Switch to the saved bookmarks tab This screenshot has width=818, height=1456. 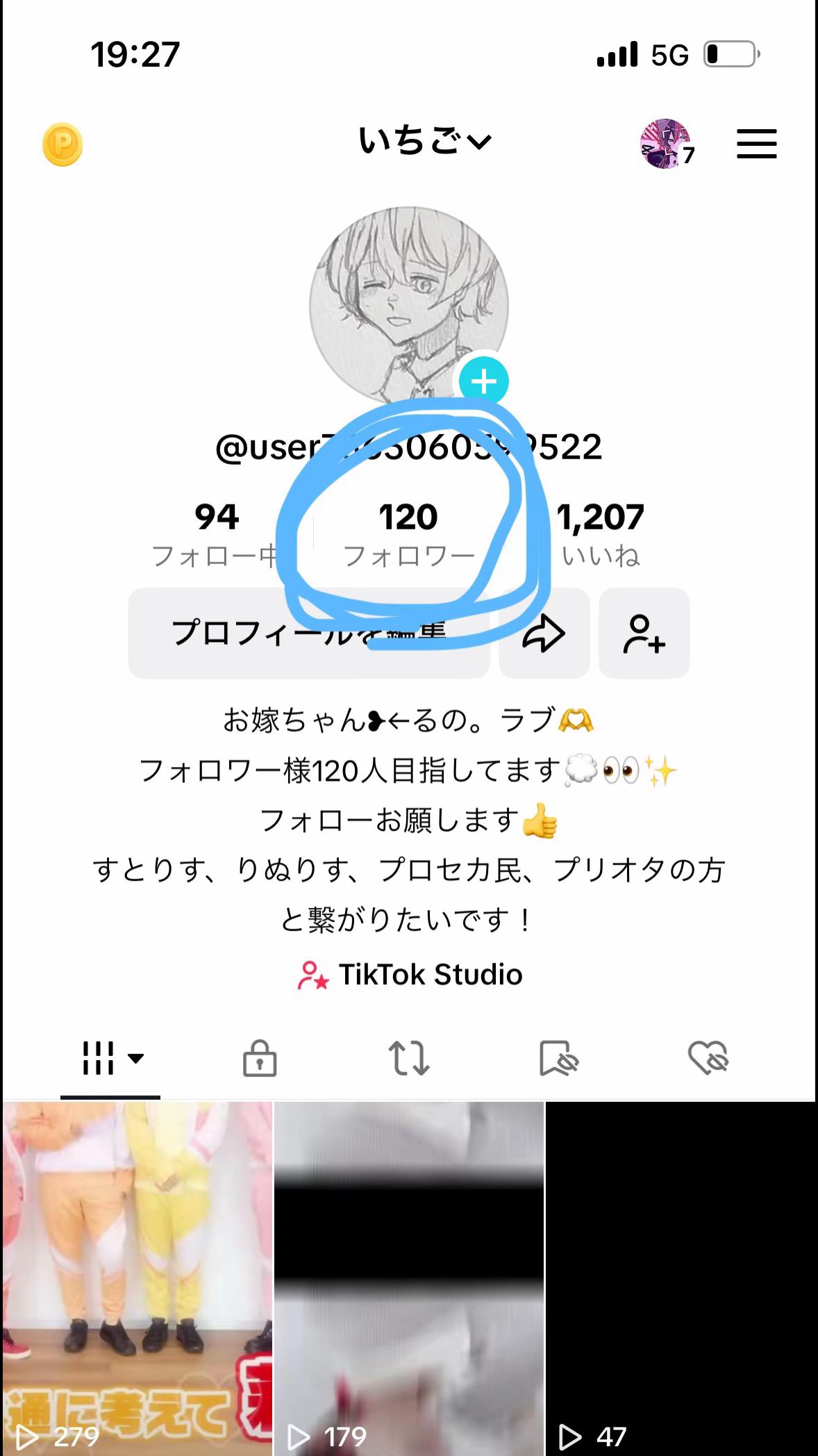558,1059
